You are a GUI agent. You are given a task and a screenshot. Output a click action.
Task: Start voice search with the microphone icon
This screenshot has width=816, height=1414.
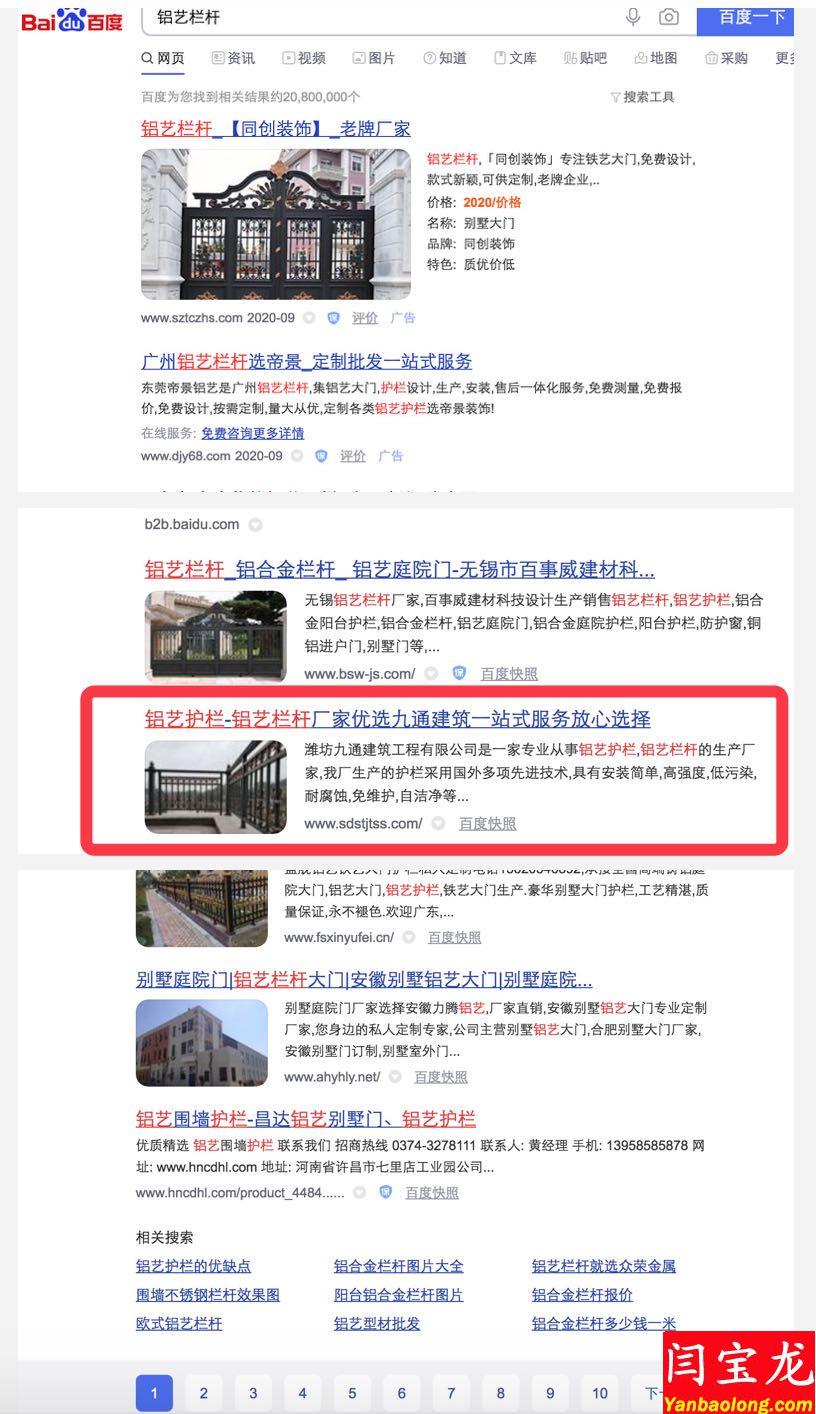tap(633, 17)
